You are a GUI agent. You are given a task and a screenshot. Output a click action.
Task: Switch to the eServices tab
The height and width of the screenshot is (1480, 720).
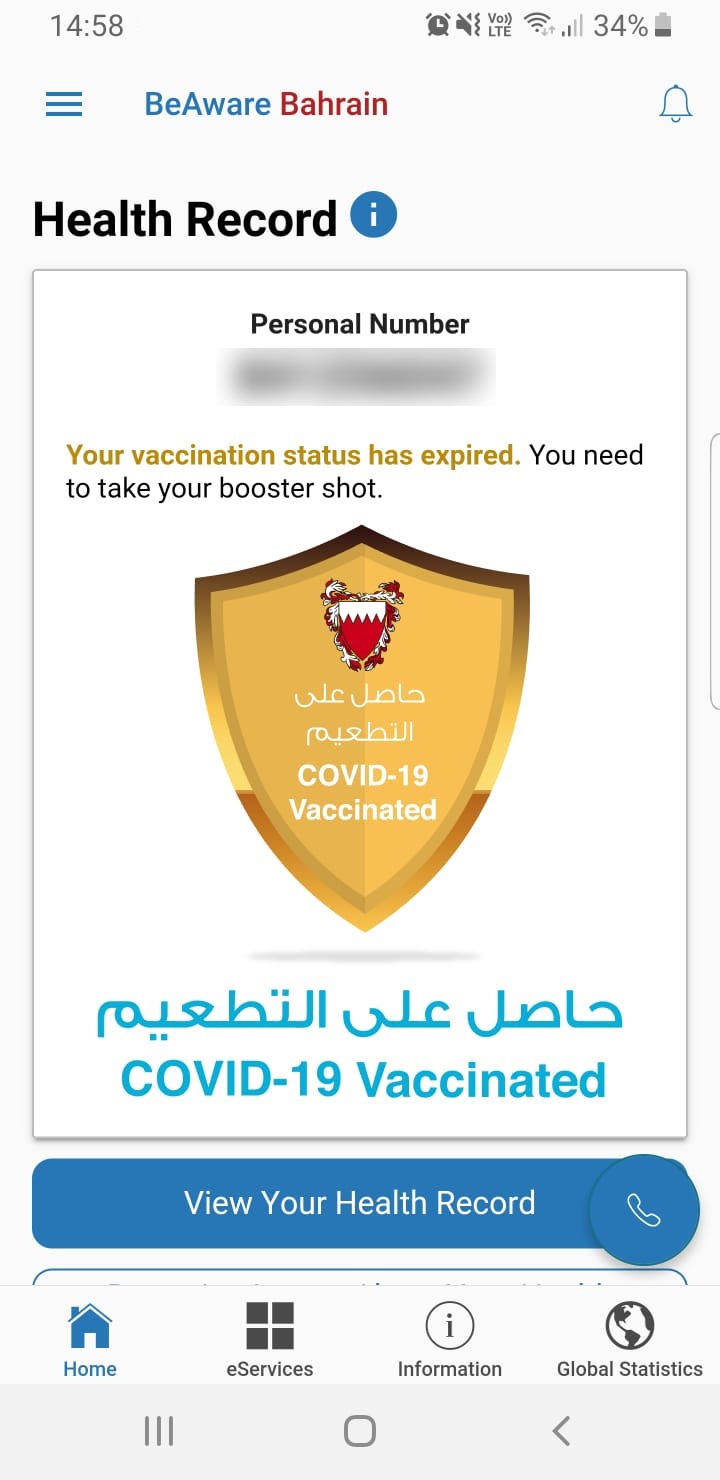pyautogui.click(x=270, y=1341)
